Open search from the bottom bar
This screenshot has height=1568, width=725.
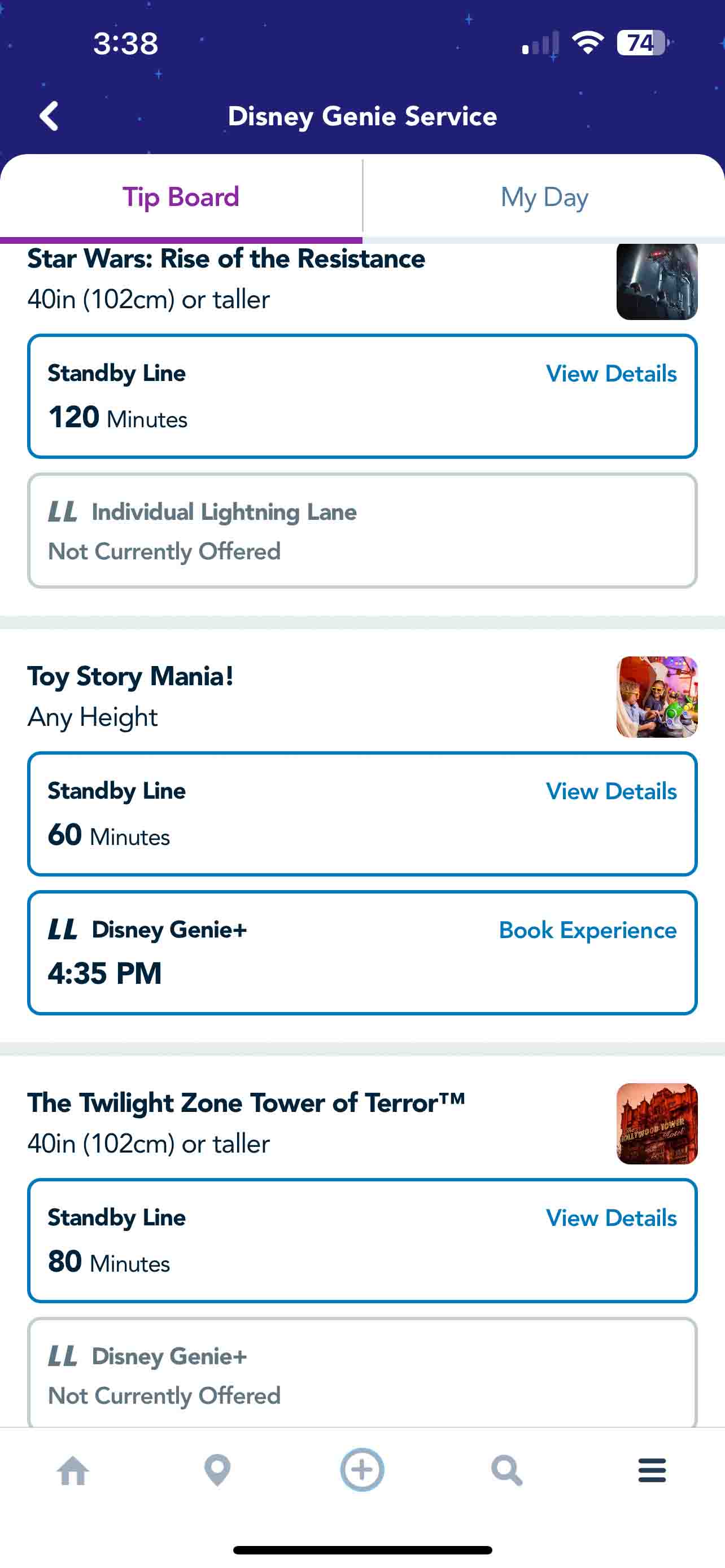(x=507, y=1470)
